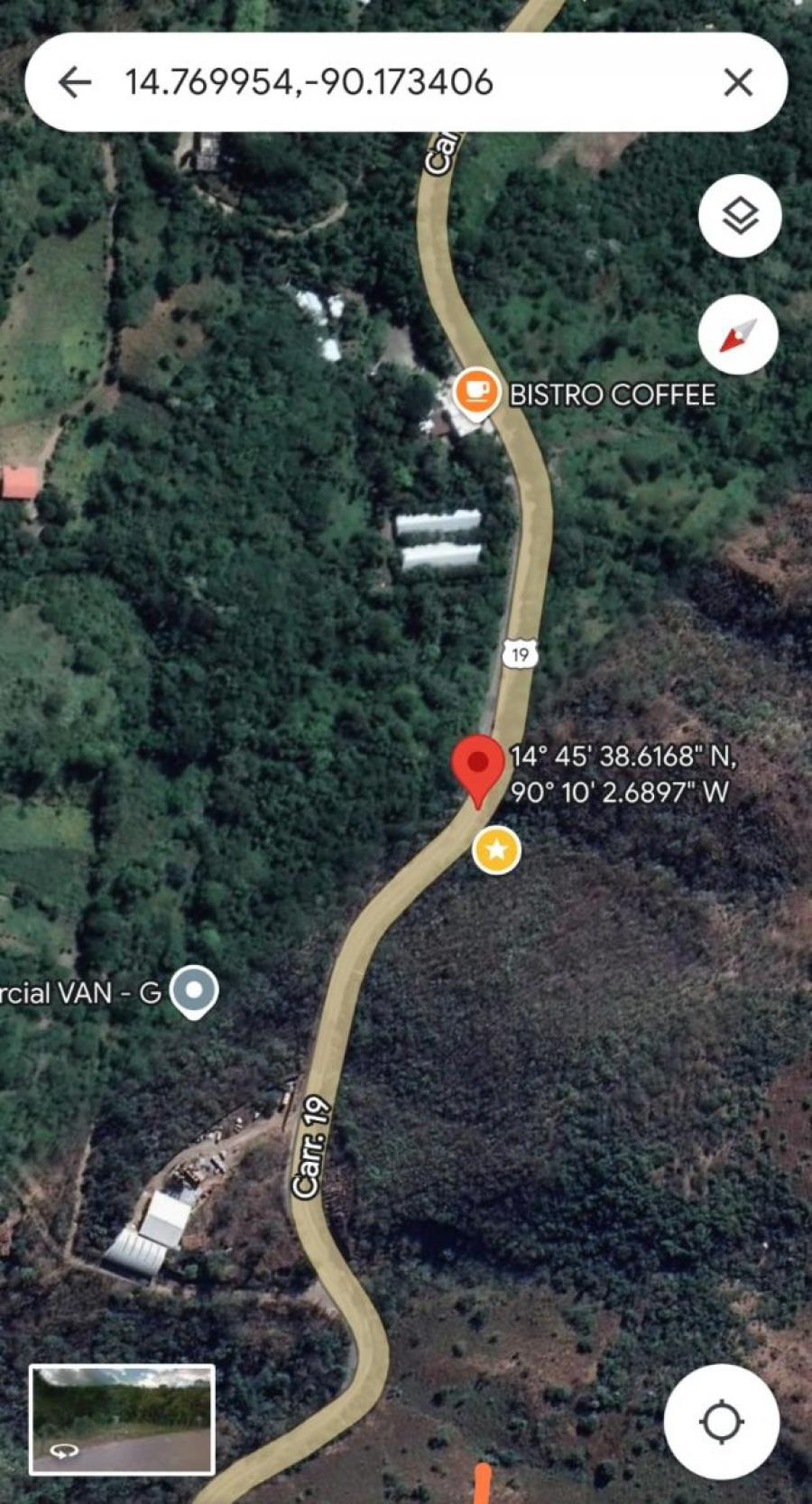
Task: Select the VAN - G place marker
Action: (194, 991)
